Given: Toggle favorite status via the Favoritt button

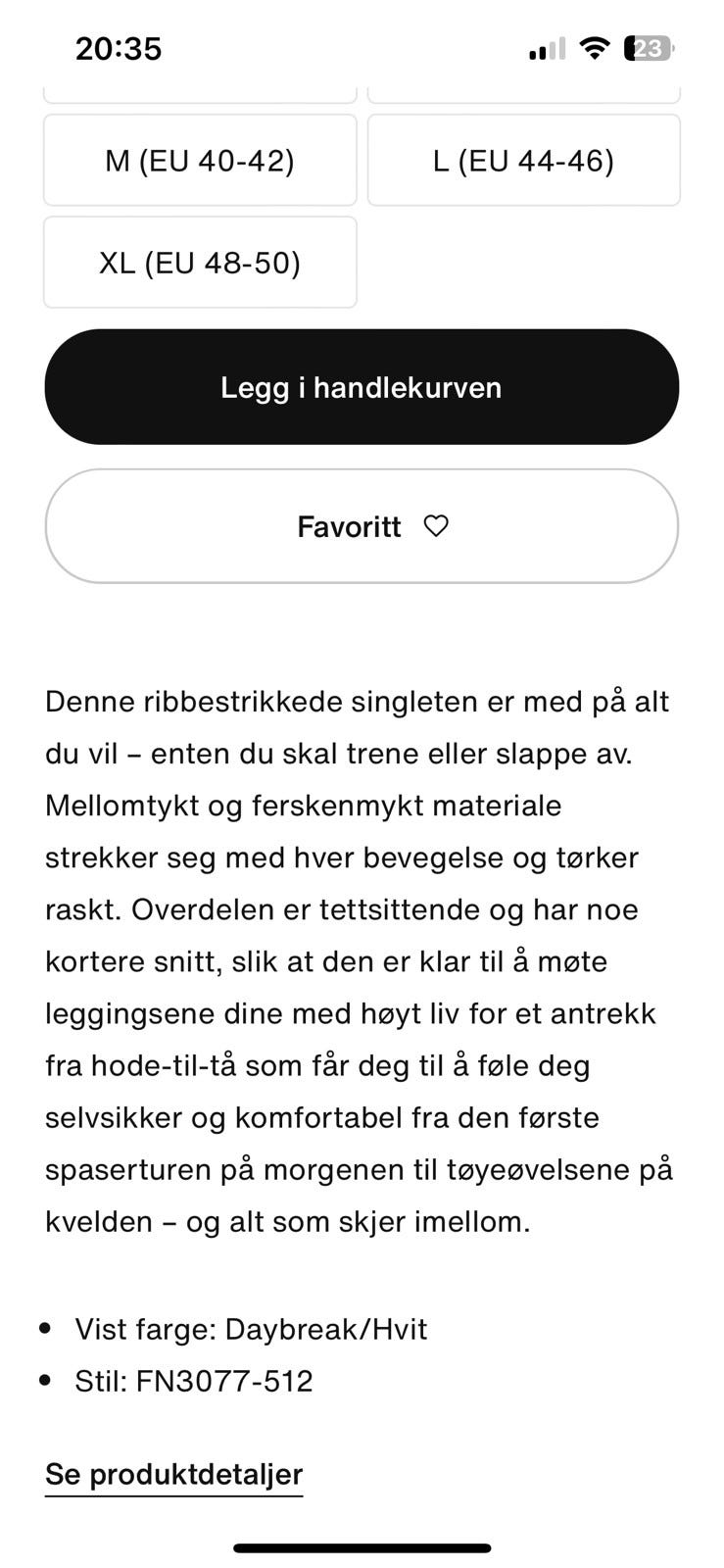Looking at the screenshot, I should click(x=362, y=526).
